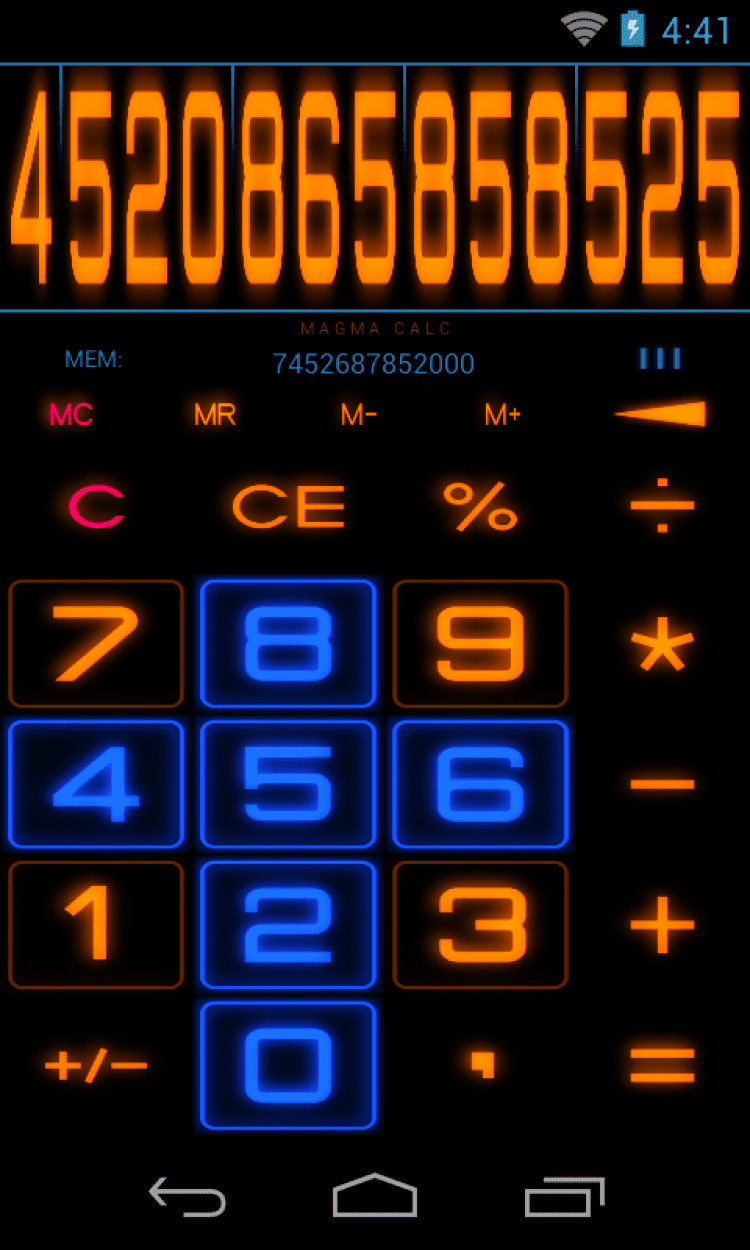Calculate the result with equals

pyautogui.click(x=662, y=1064)
